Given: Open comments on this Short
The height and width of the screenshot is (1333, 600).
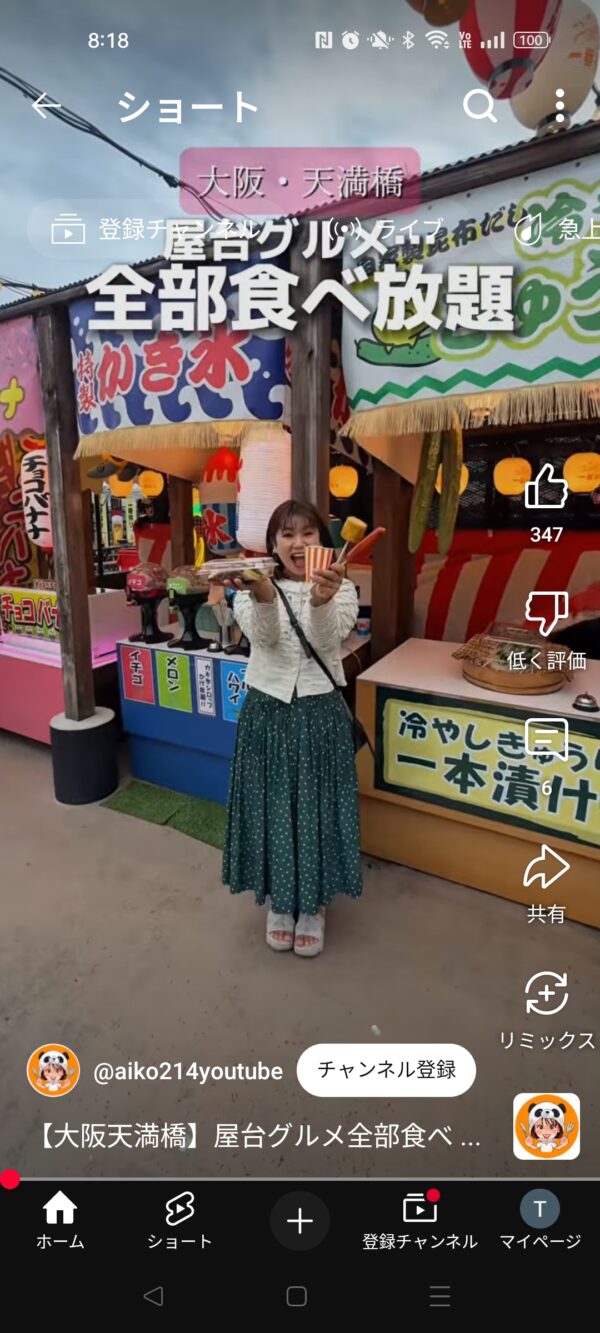Looking at the screenshot, I should pos(546,741).
